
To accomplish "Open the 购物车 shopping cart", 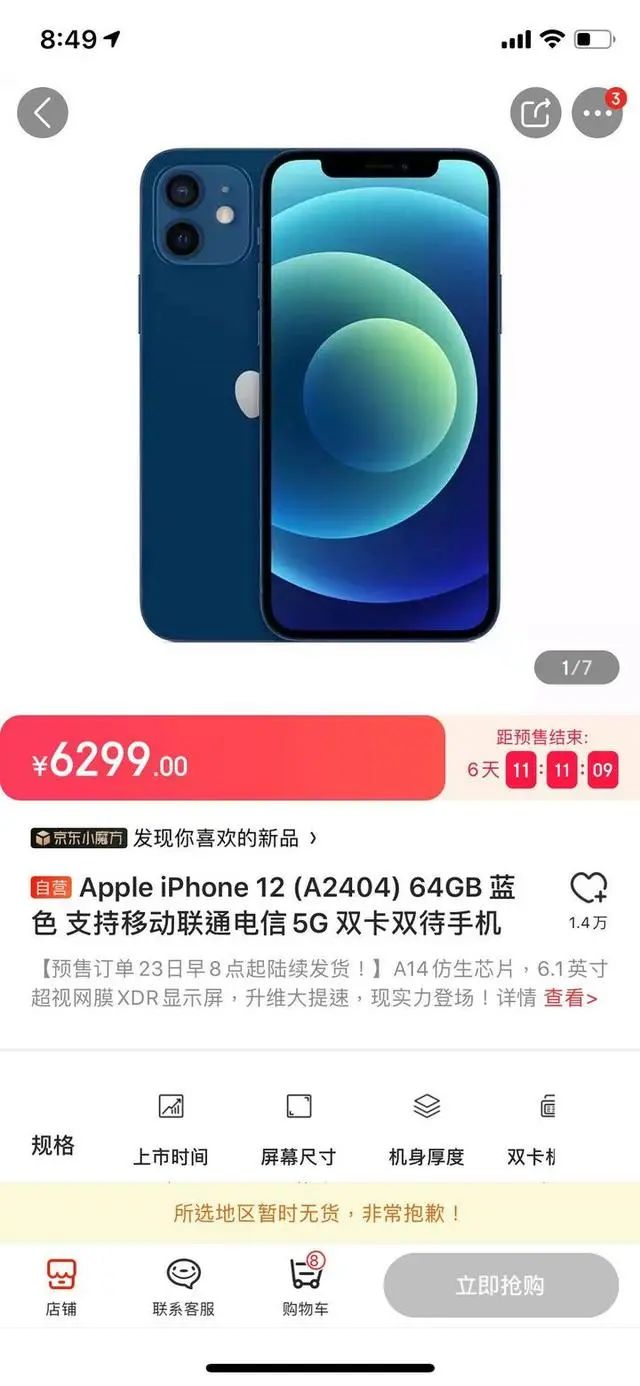I will [306, 1286].
